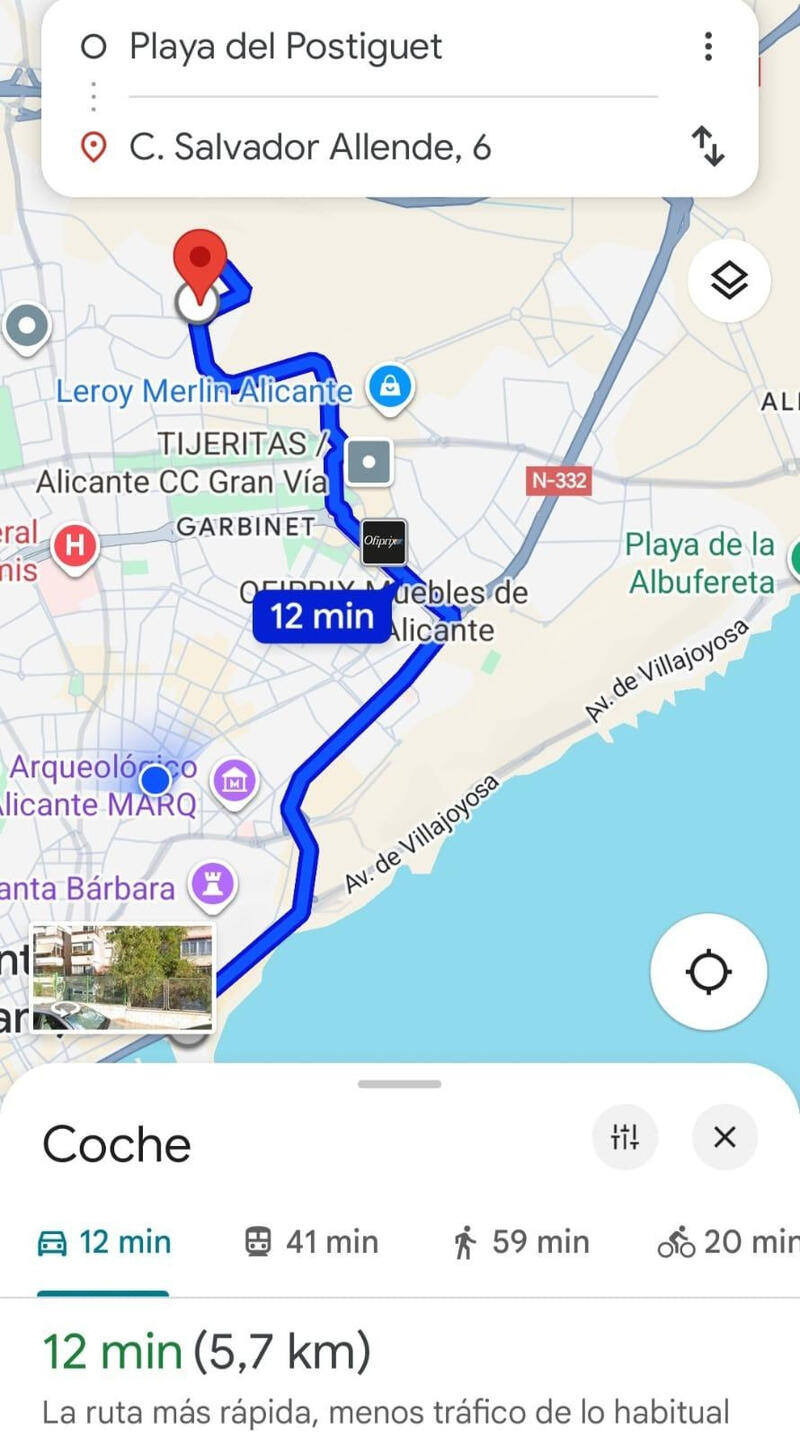
Task: Tap the MARQ museum marker
Action: point(234,780)
